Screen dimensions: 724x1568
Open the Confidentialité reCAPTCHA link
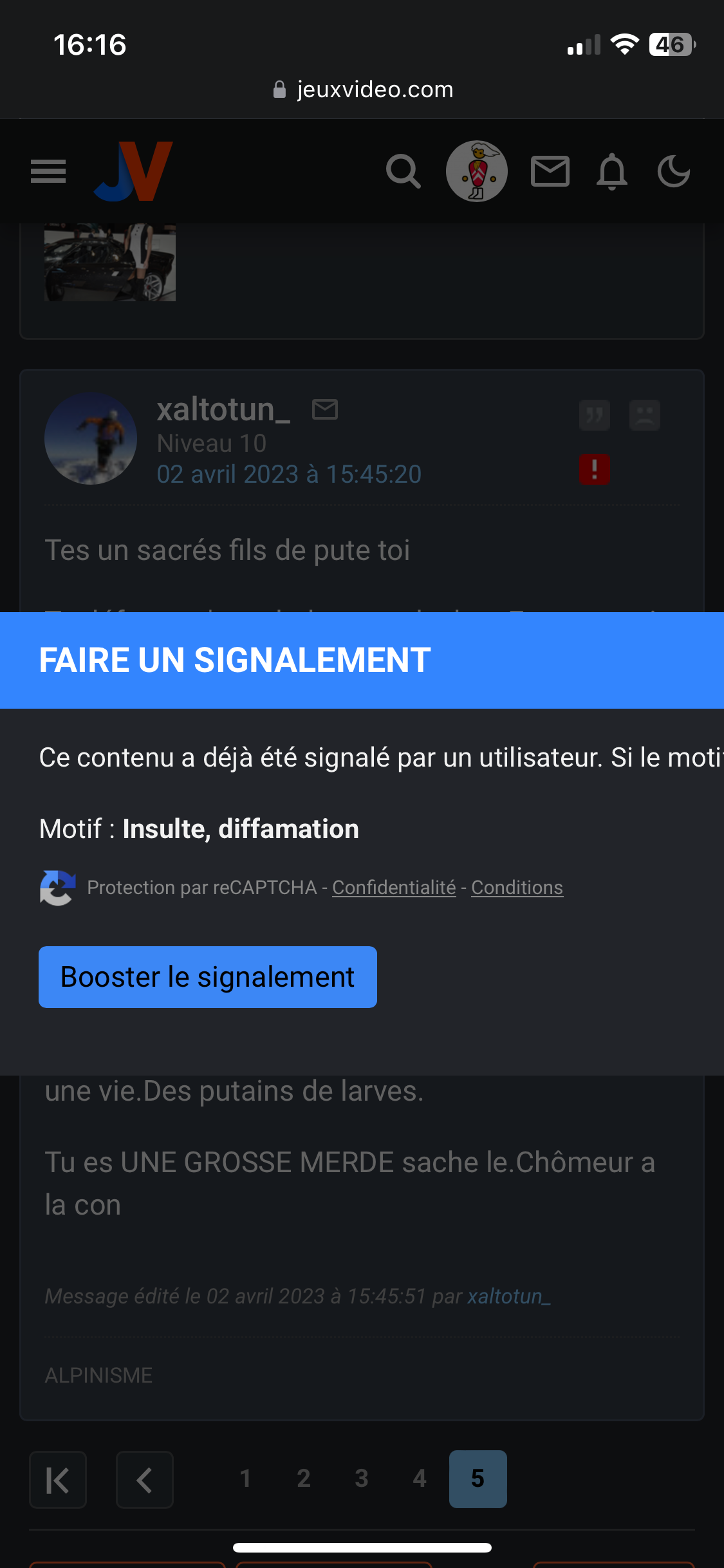pos(394,888)
